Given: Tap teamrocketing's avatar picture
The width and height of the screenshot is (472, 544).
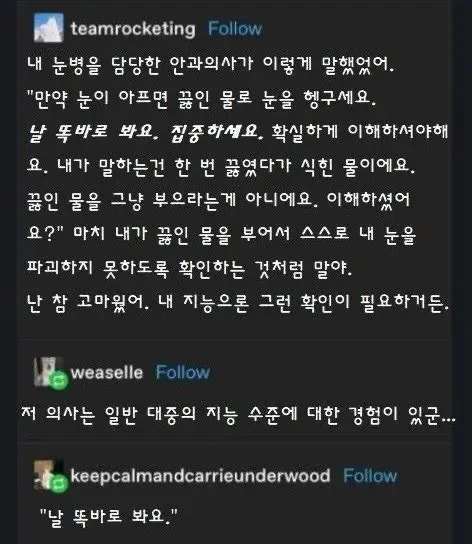Looking at the screenshot, I should (x=49, y=27).
